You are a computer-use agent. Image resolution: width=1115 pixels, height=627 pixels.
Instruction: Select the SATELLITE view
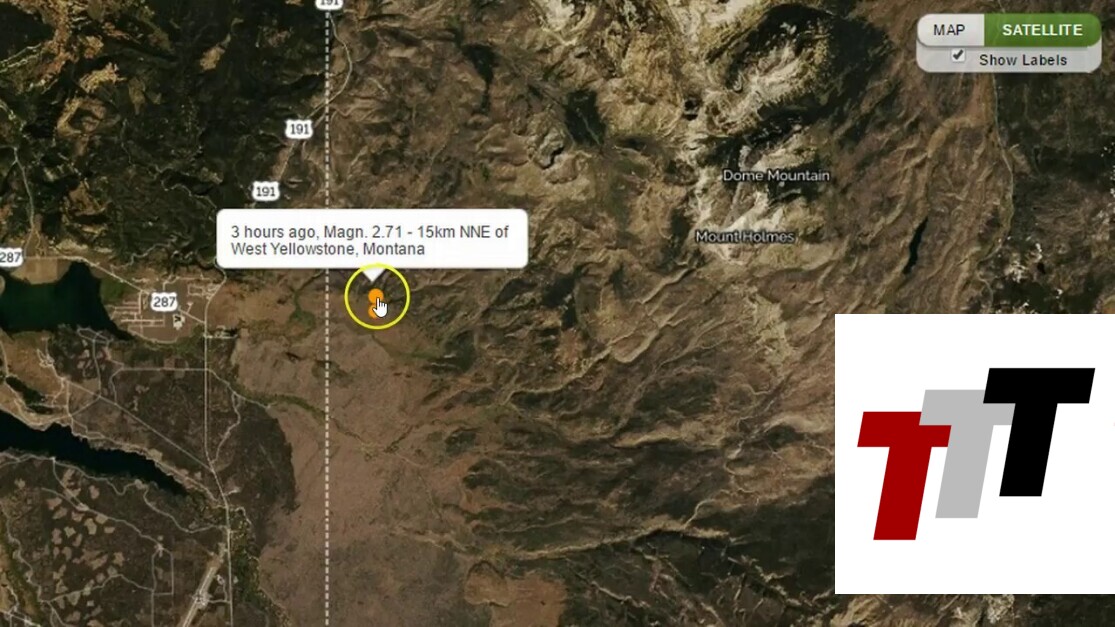[x=1041, y=30]
